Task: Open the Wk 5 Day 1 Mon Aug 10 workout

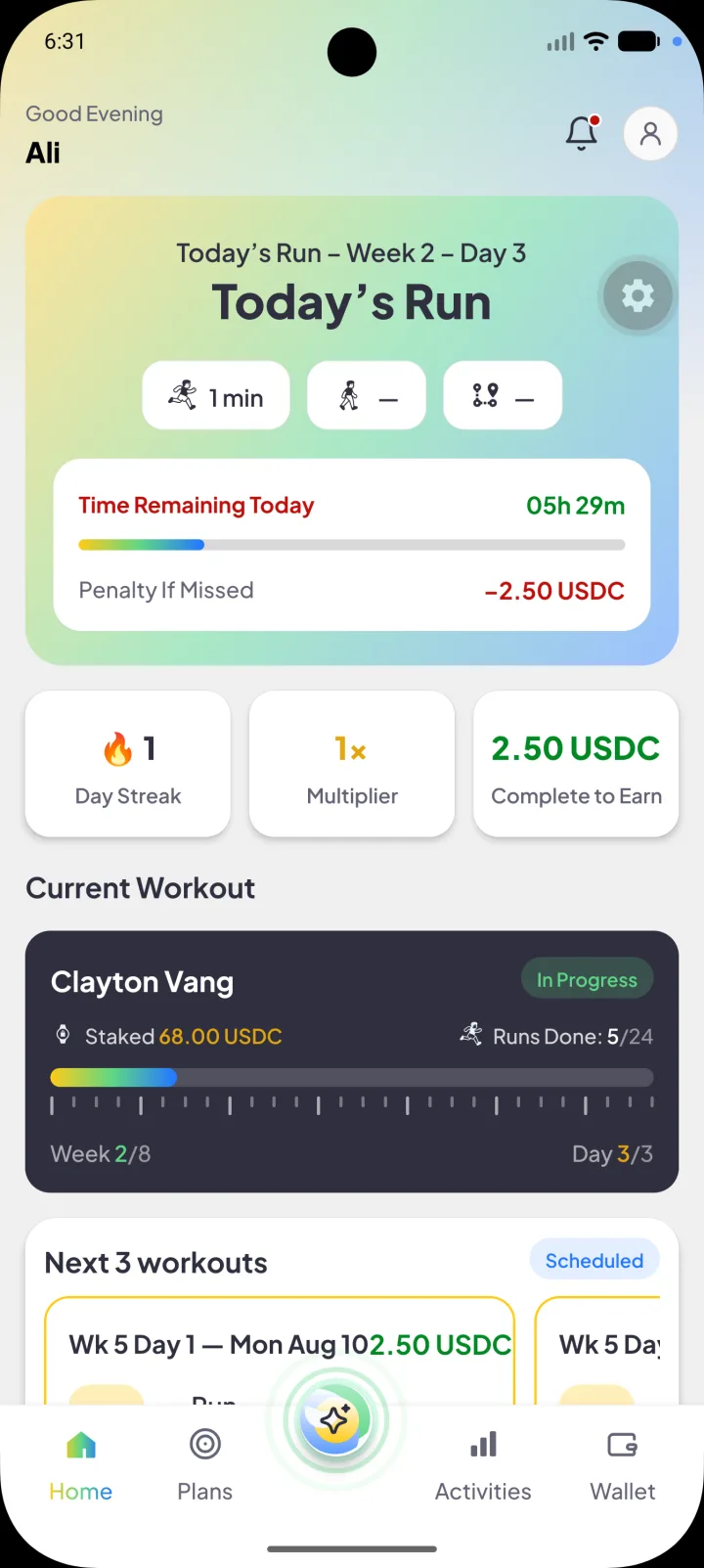Action: (280, 1352)
